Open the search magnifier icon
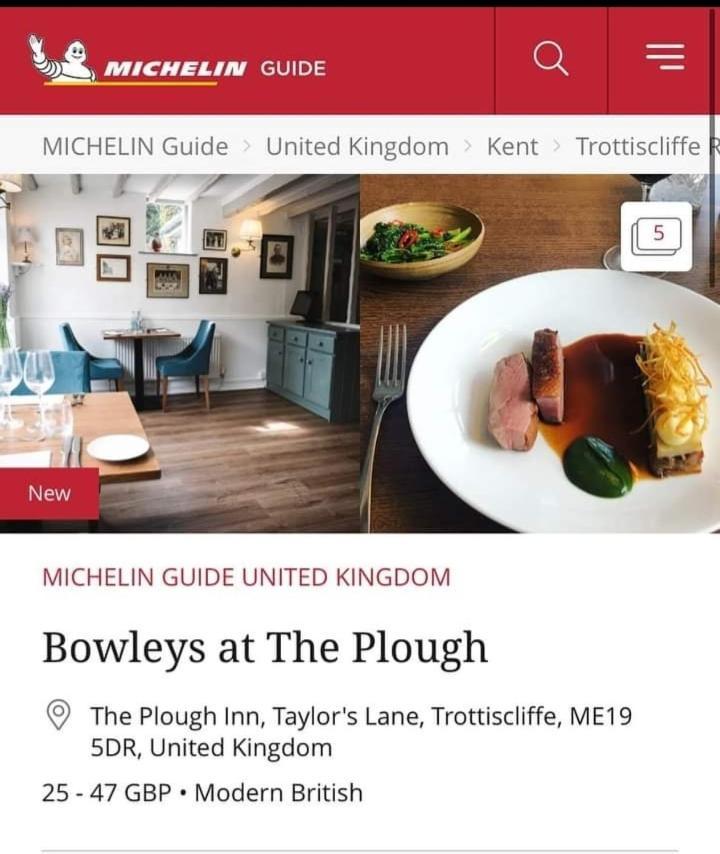Viewport: 720px width, 854px height. click(x=550, y=58)
